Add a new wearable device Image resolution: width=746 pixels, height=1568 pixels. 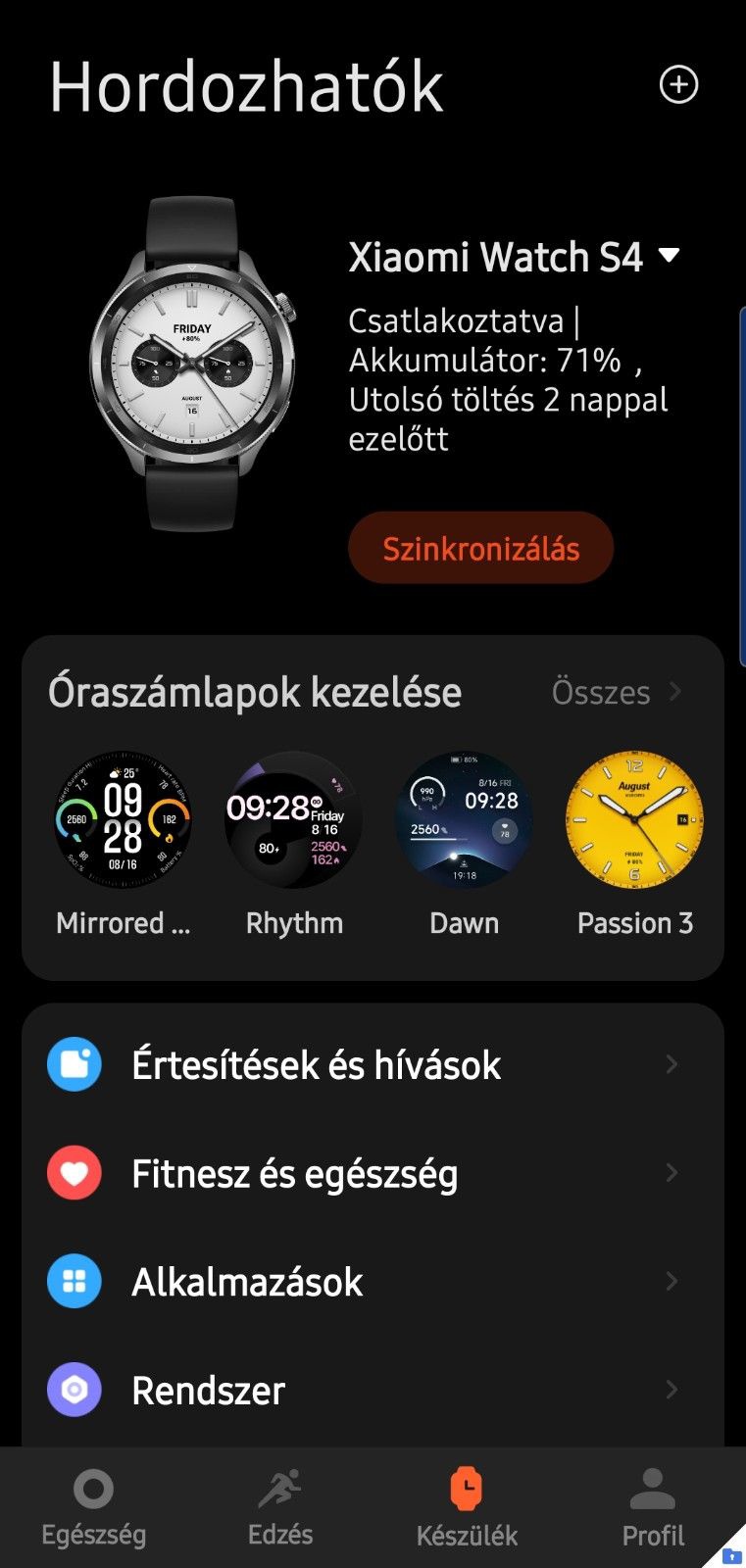click(x=678, y=84)
